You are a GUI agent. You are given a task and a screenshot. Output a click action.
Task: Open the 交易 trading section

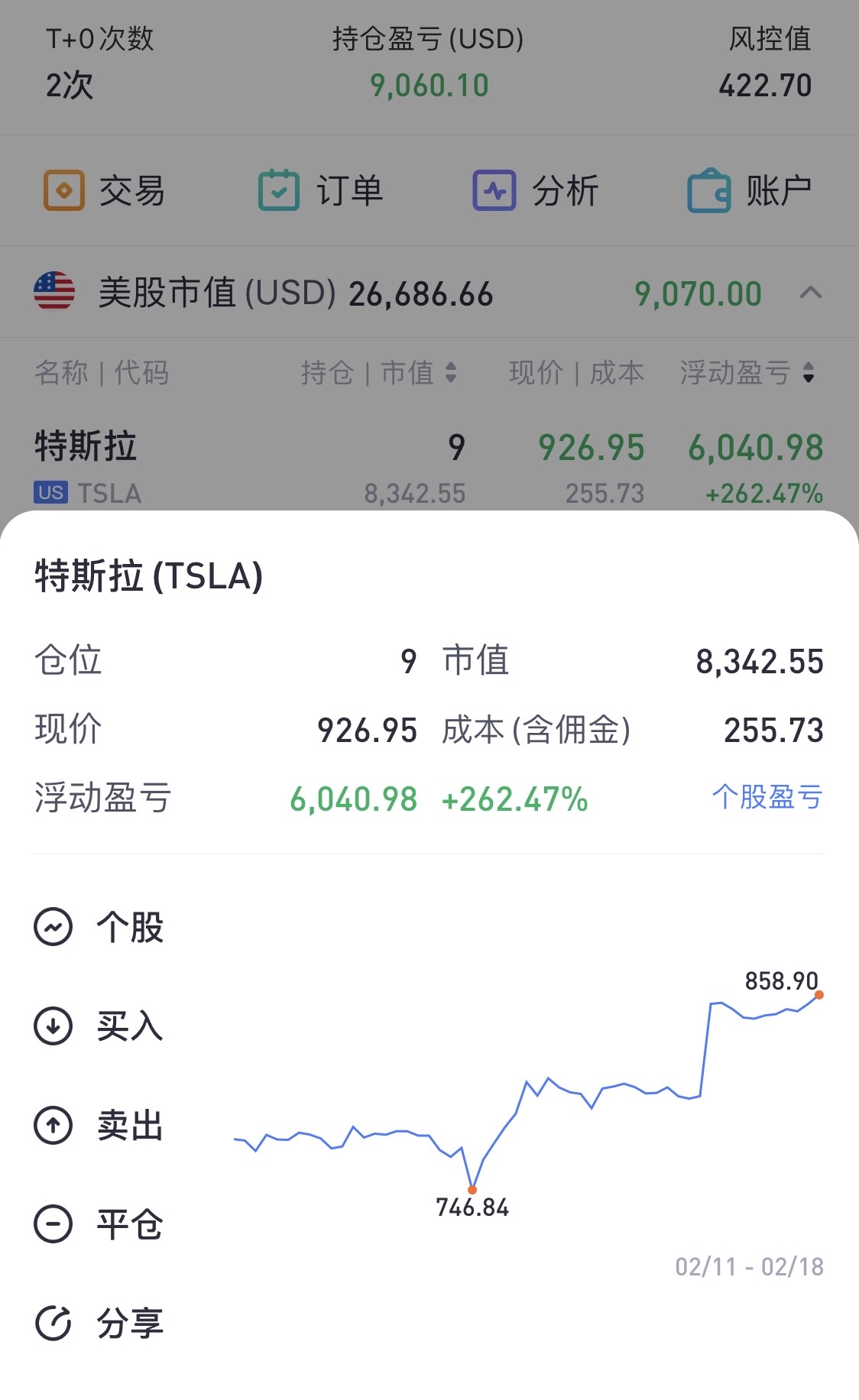[104, 190]
